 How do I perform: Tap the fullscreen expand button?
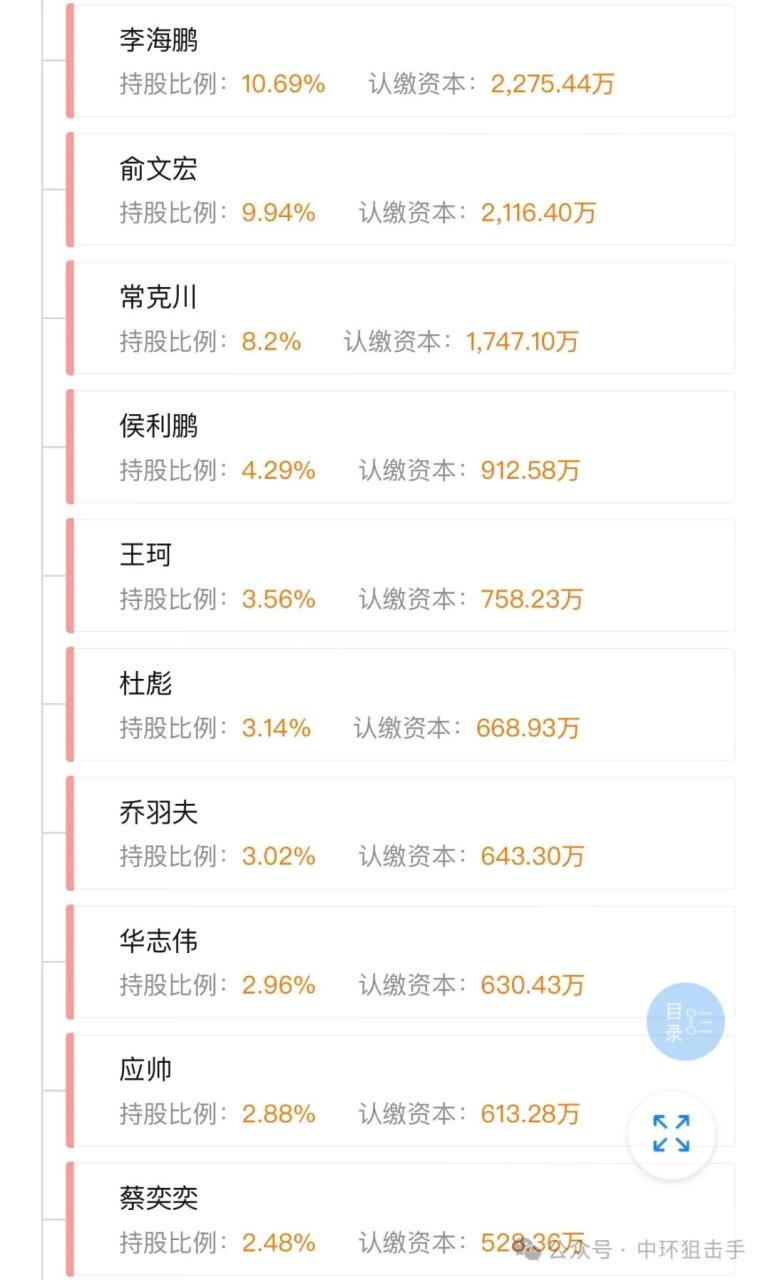click(x=671, y=1134)
